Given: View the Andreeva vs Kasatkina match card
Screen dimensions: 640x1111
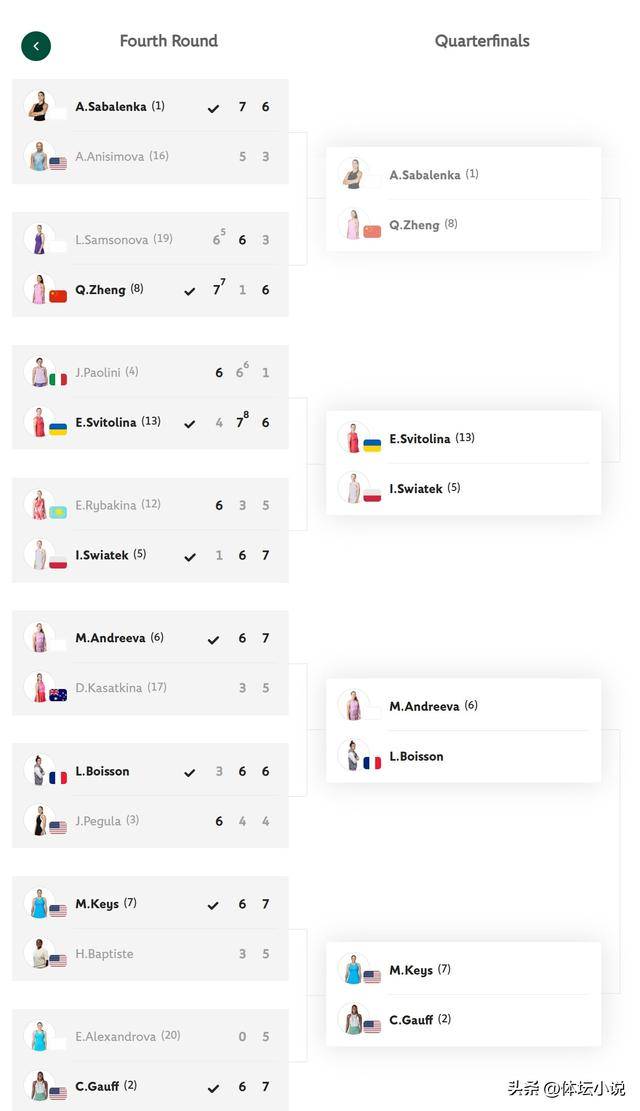Looking at the screenshot, I should pyautogui.click(x=150, y=662).
